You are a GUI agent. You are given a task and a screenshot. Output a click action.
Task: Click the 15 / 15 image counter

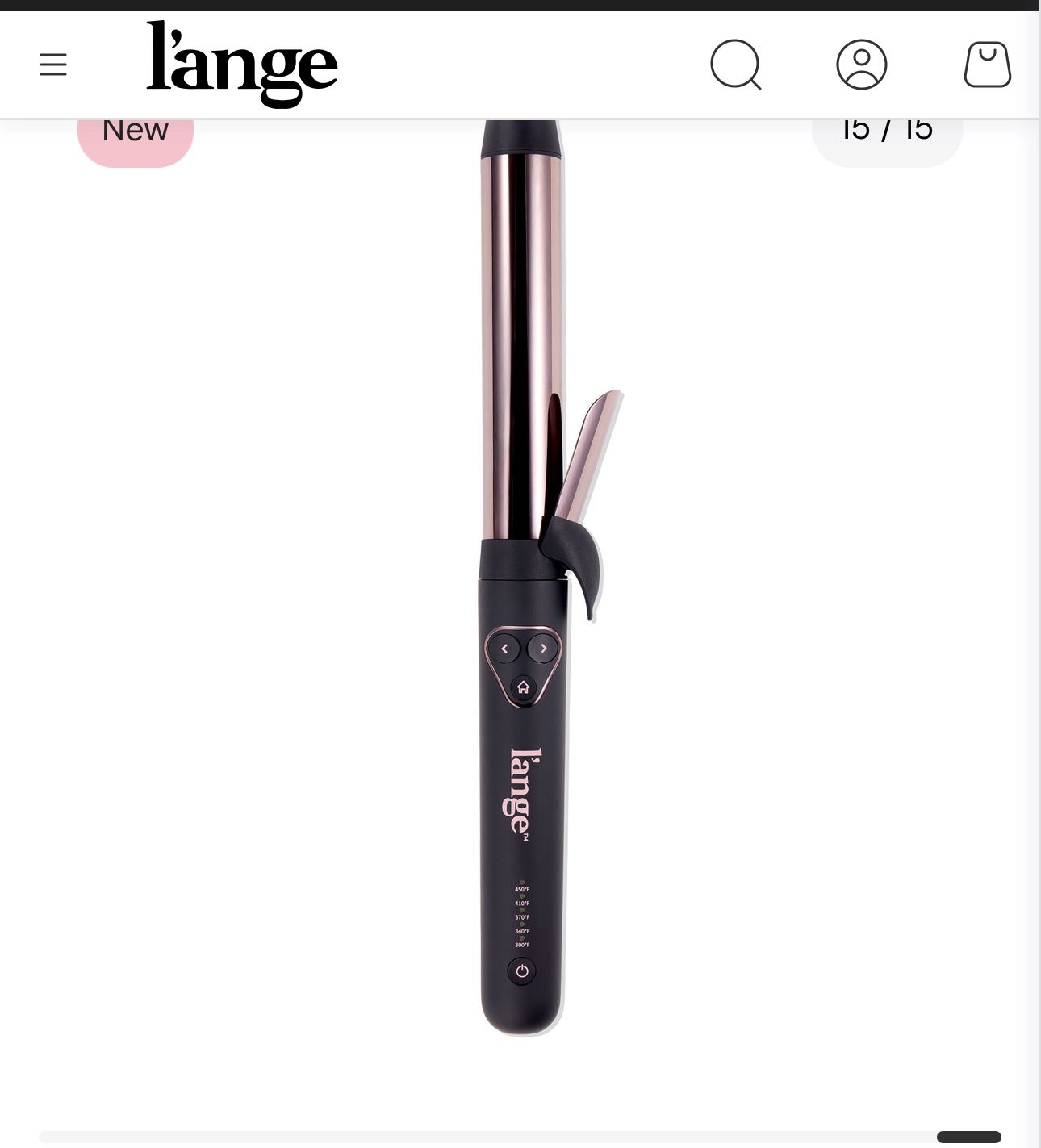pyautogui.click(x=888, y=129)
